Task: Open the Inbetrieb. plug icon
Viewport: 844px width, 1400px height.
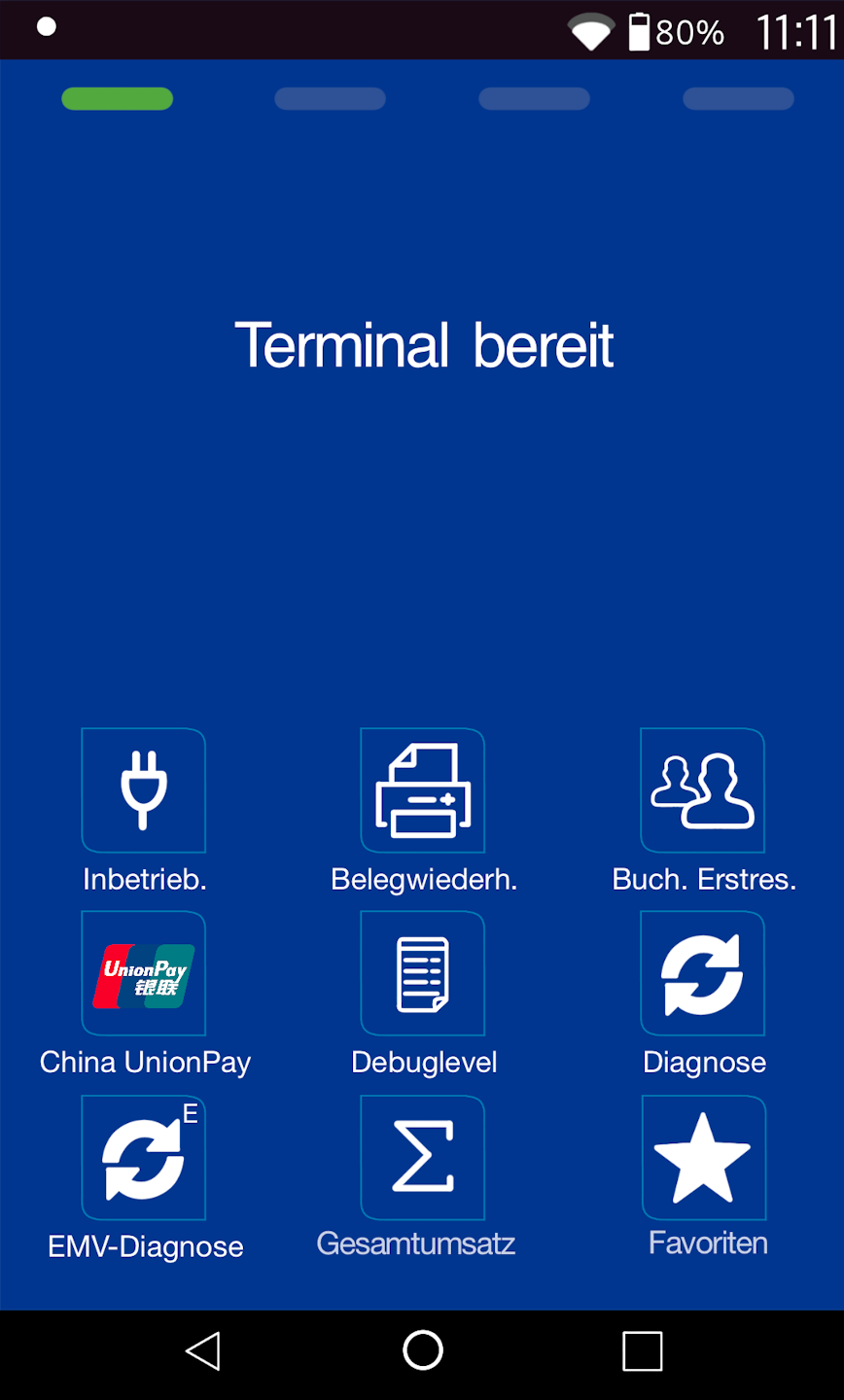Action: (144, 790)
